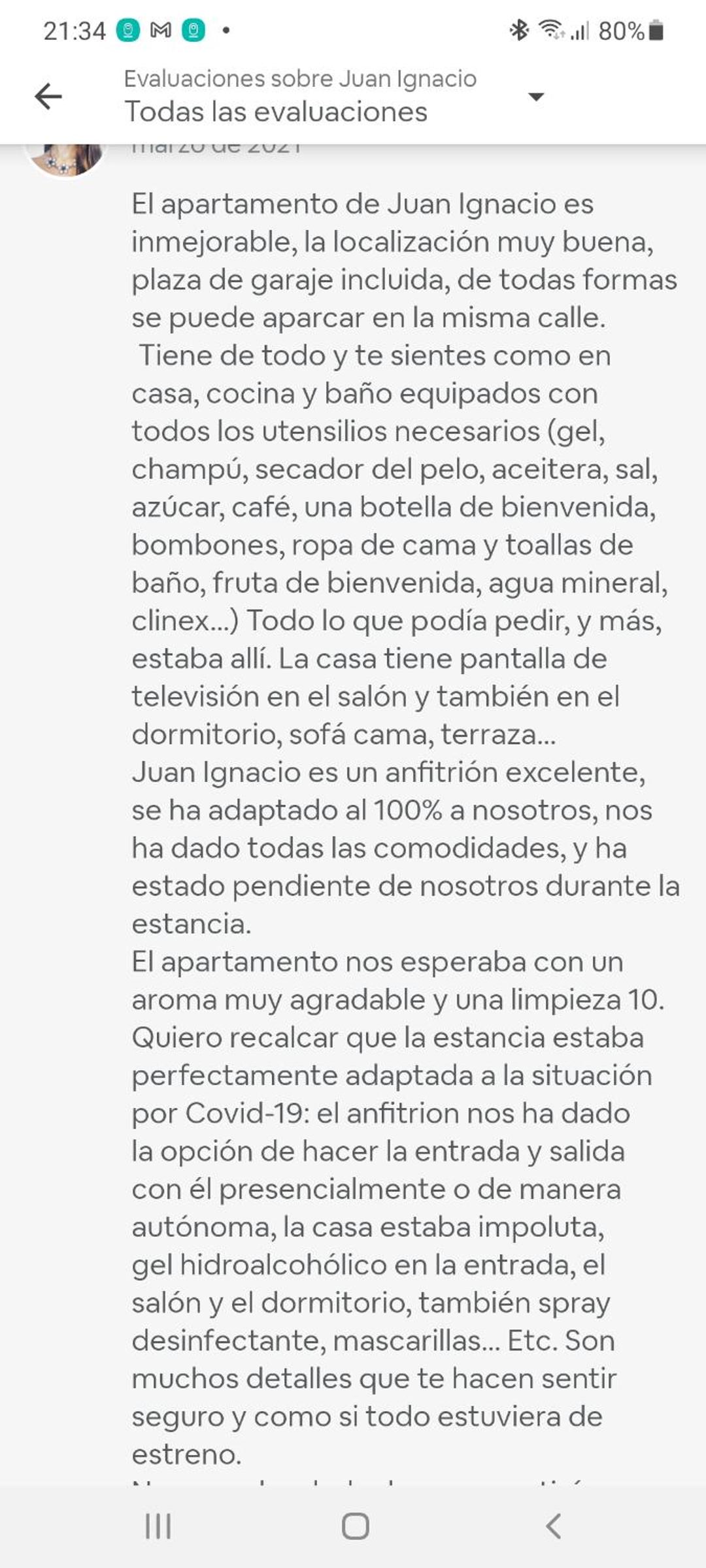Go to the home screen
This screenshot has width=706, height=1568.
coord(355,1526)
